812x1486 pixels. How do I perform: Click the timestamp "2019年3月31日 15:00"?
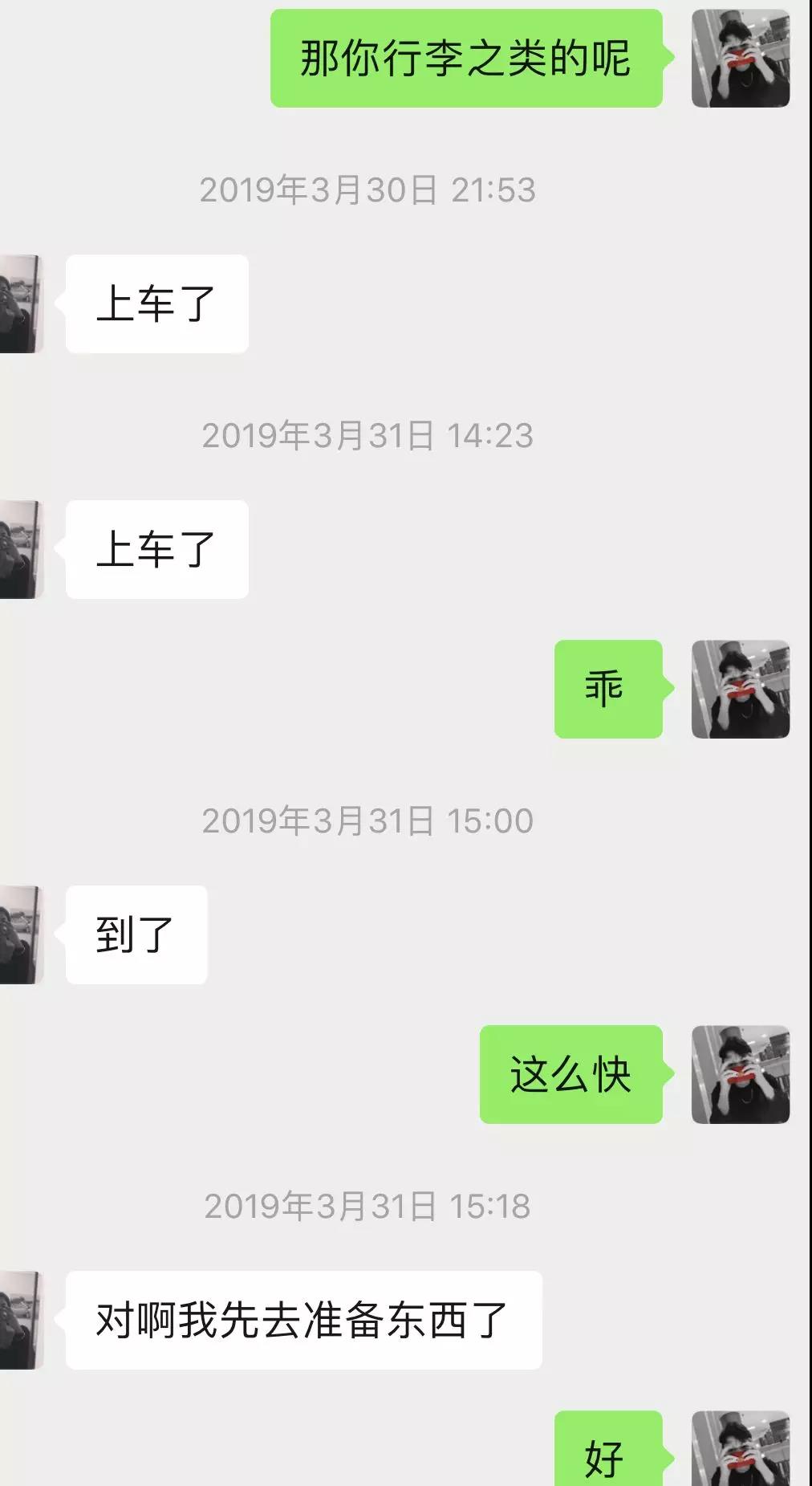pyautogui.click(x=371, y=820)
